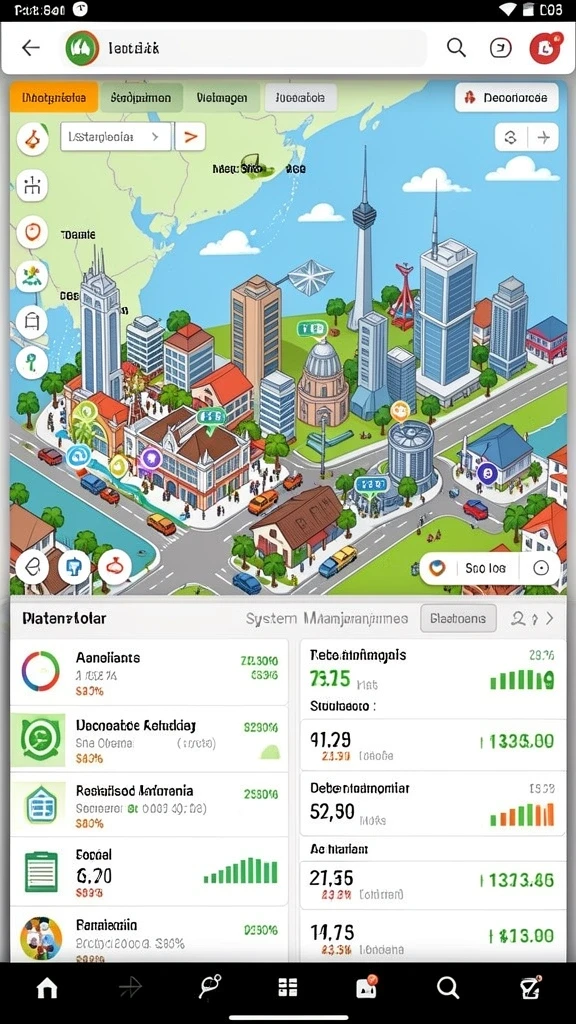The height and width of the screenshot is (1024, 576).
Task: Open the red notification icon in the top bar
Action: 545,48
